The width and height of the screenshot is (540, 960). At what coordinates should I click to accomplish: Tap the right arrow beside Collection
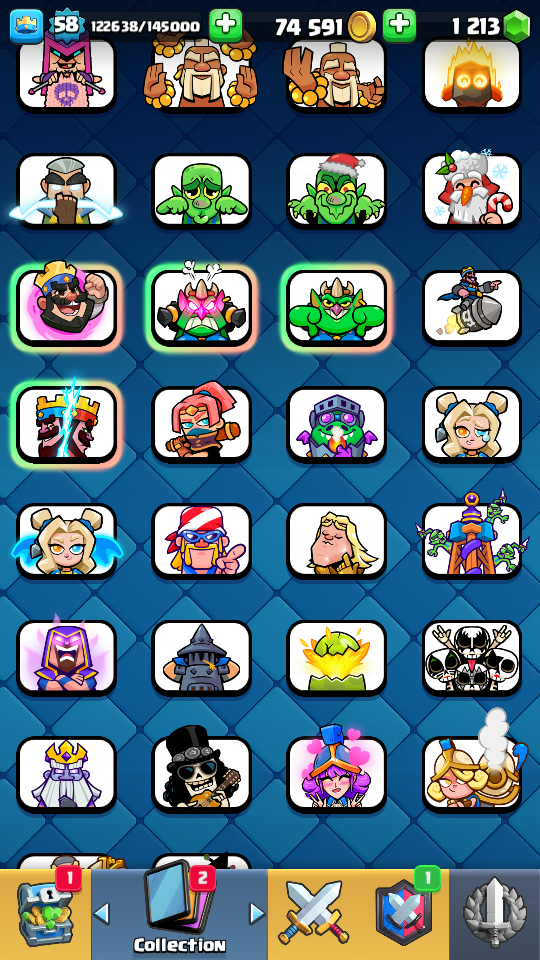[257, 913]
